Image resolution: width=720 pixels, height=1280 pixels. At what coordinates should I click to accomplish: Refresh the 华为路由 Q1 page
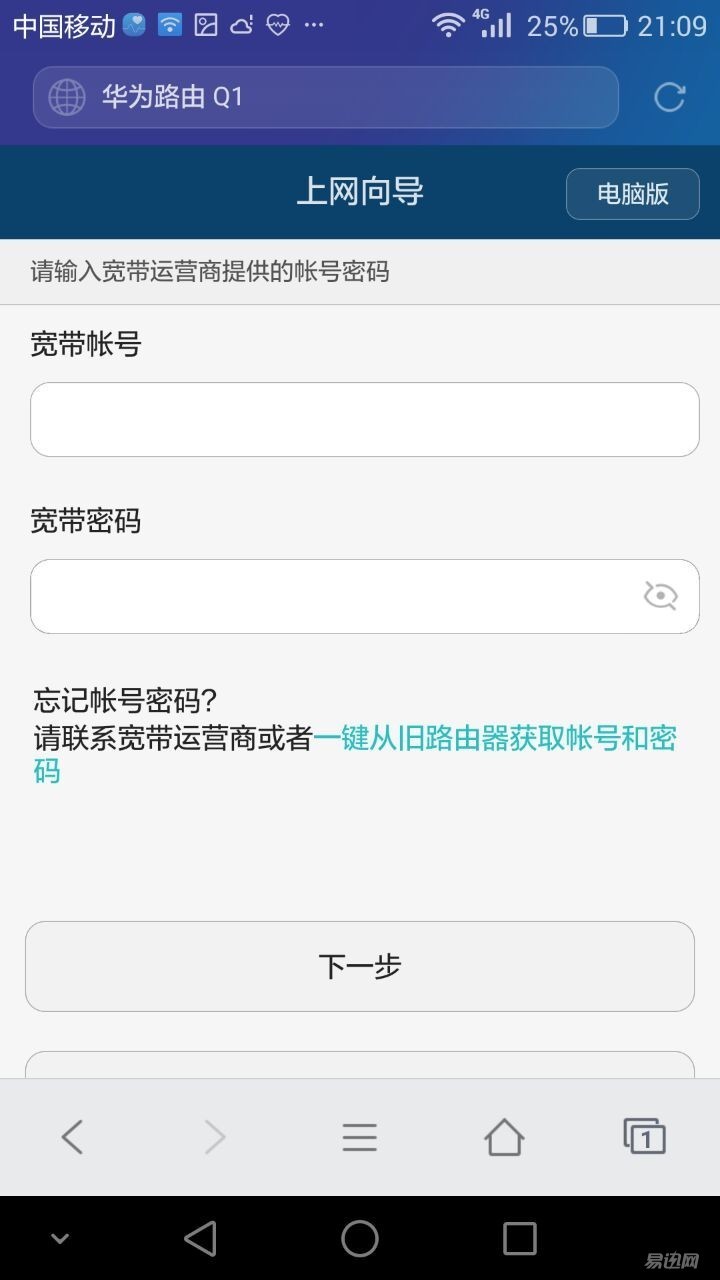[x=669, y=97]
